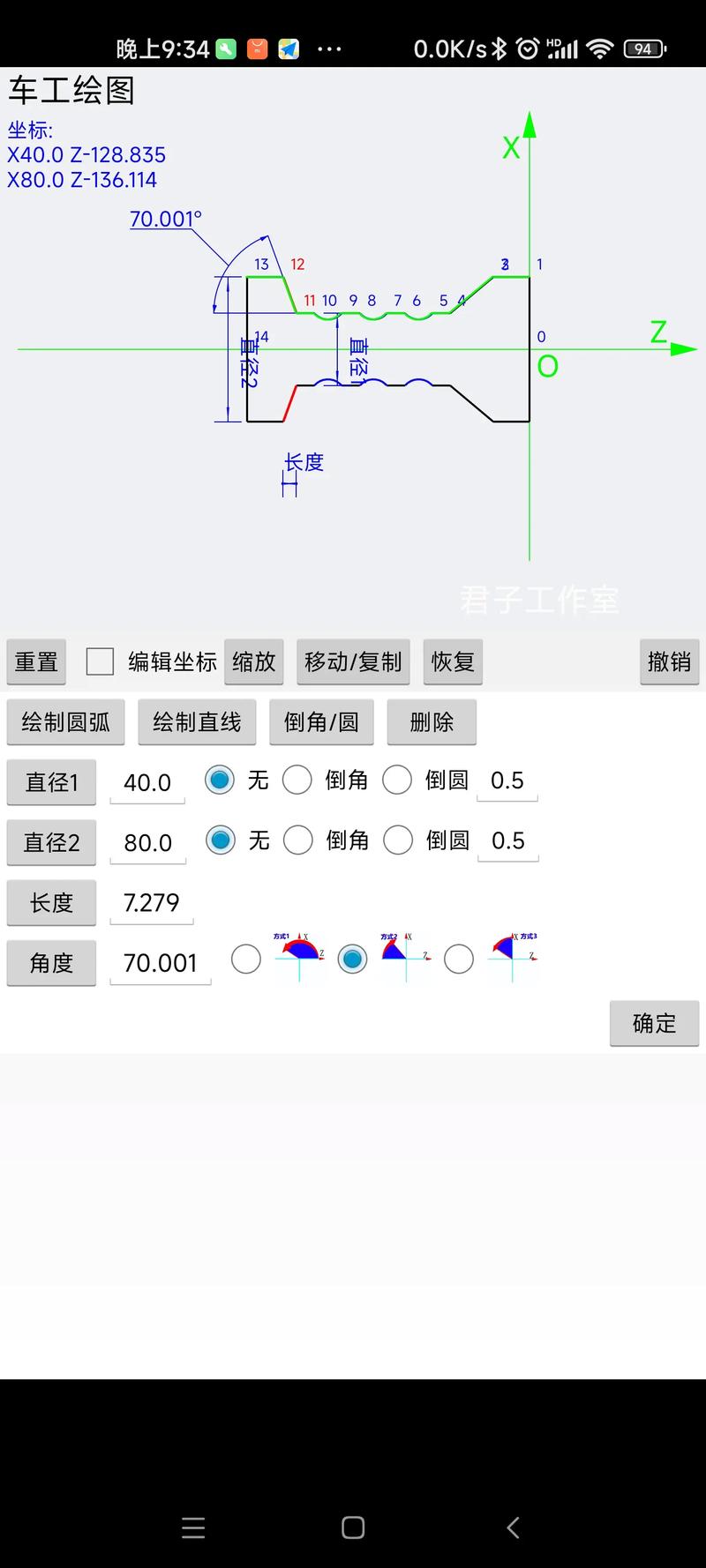The image size is (706, 1568).
Task: Choose angle mode 方式1 radio button
Action: [x=246, y=959]
